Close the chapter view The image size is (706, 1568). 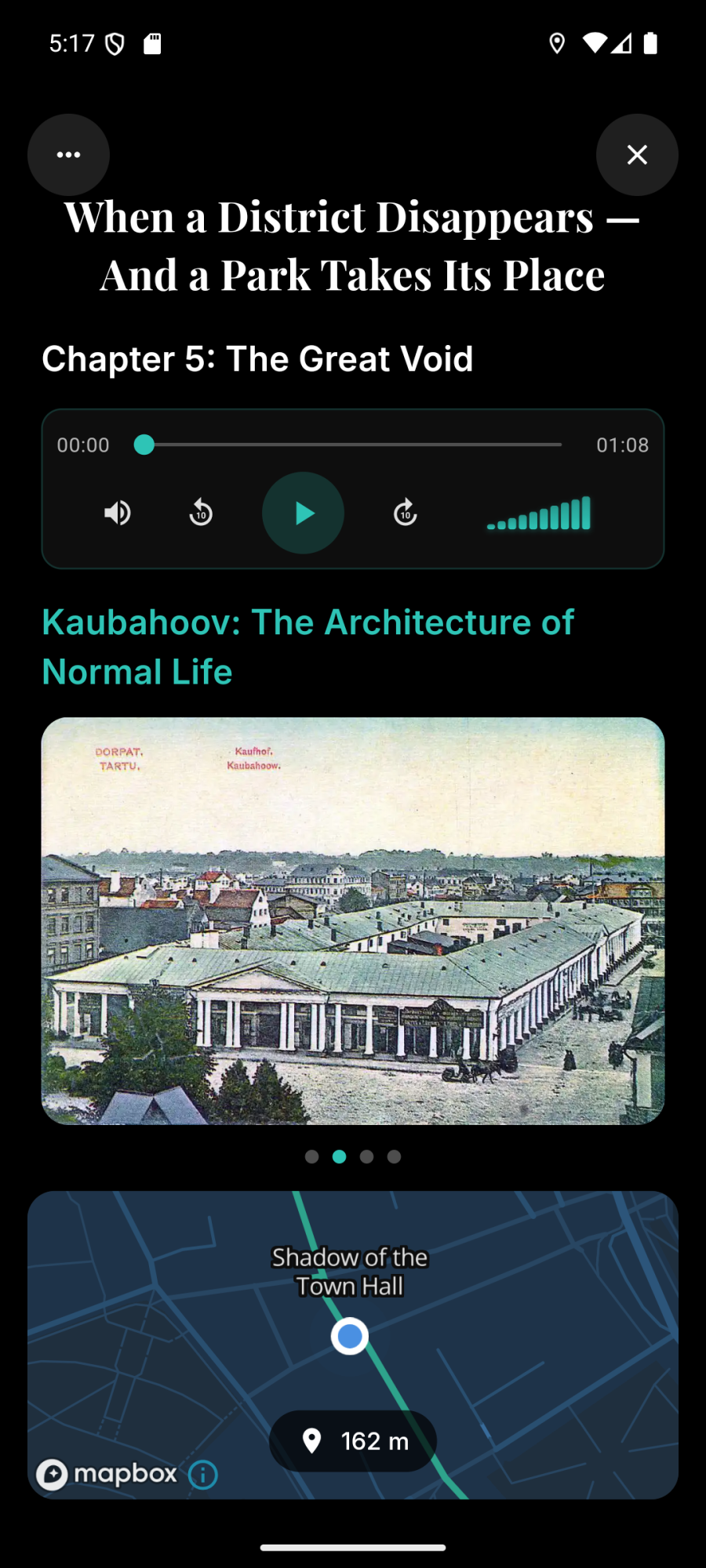637,154
